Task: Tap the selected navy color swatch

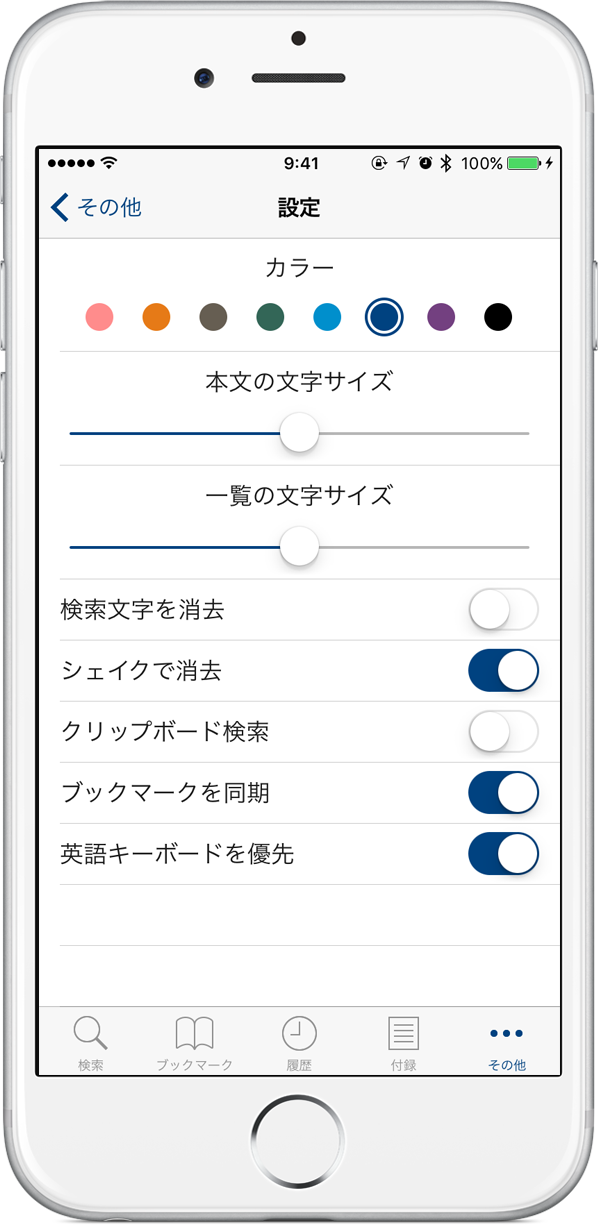Action: tap(384, 318)
